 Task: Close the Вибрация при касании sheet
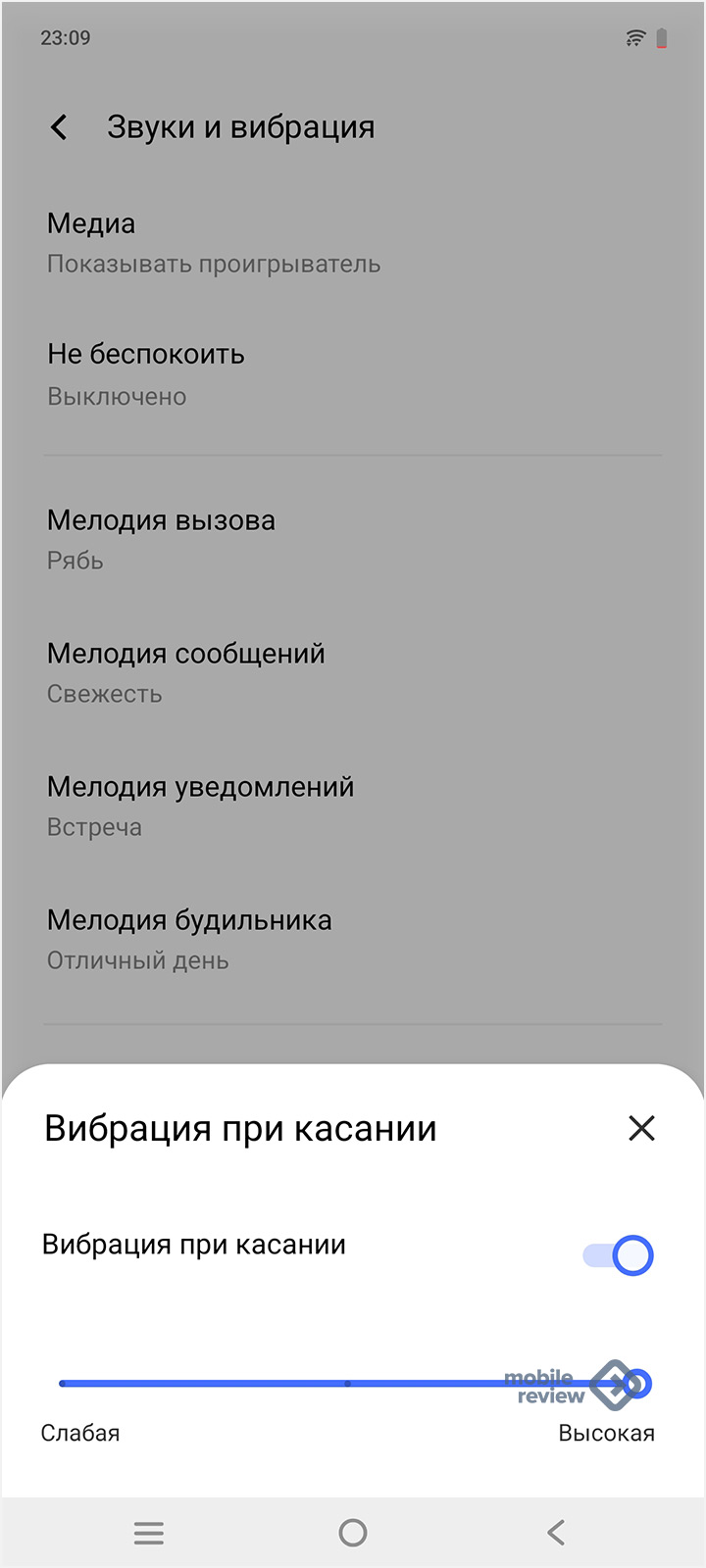point(641,1128)
